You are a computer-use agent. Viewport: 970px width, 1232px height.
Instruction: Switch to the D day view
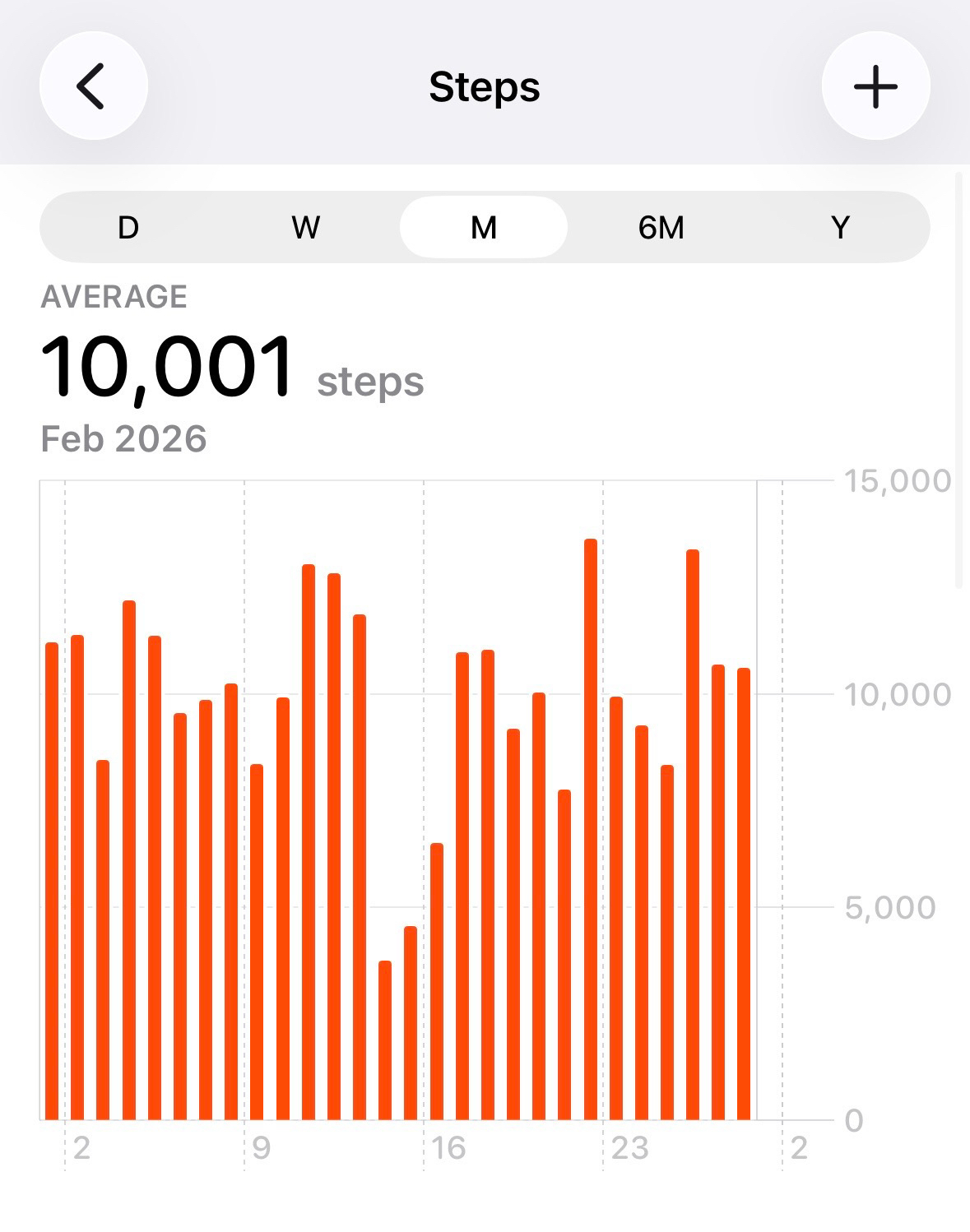(x=128, y=227)
